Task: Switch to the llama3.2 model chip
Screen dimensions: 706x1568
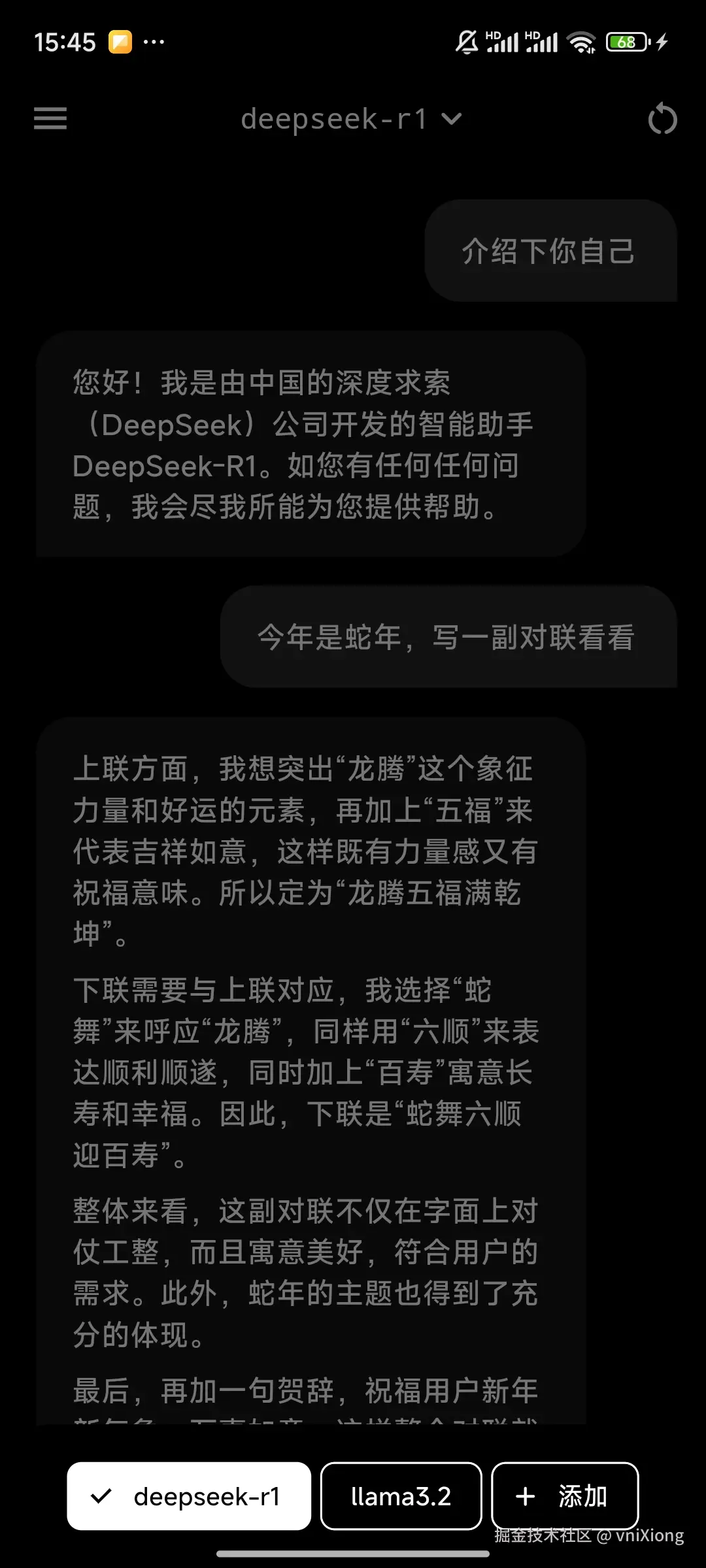Action: coord(401,1495)
